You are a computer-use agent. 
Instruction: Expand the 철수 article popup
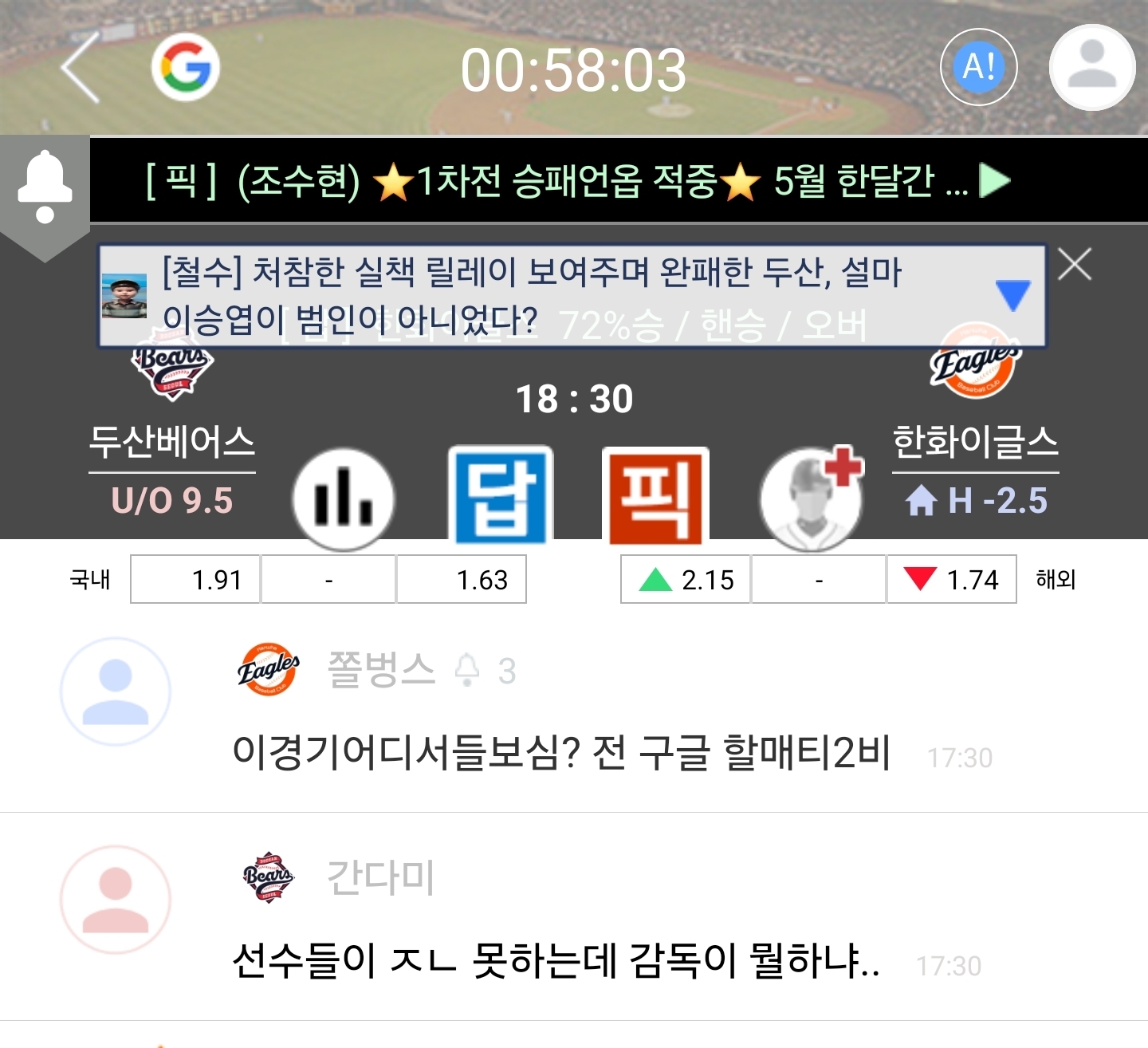pos(1012,295)
